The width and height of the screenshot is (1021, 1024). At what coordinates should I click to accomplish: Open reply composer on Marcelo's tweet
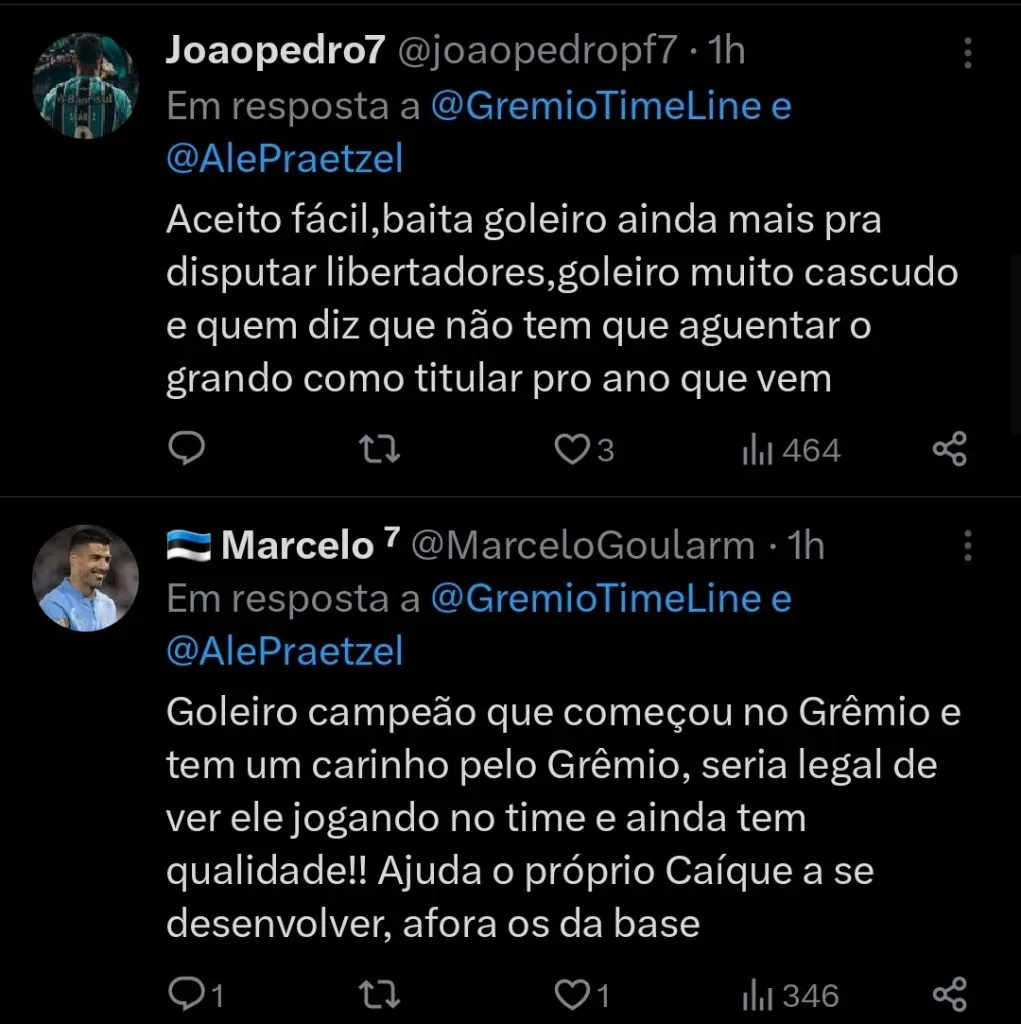[x=187, y=994]
